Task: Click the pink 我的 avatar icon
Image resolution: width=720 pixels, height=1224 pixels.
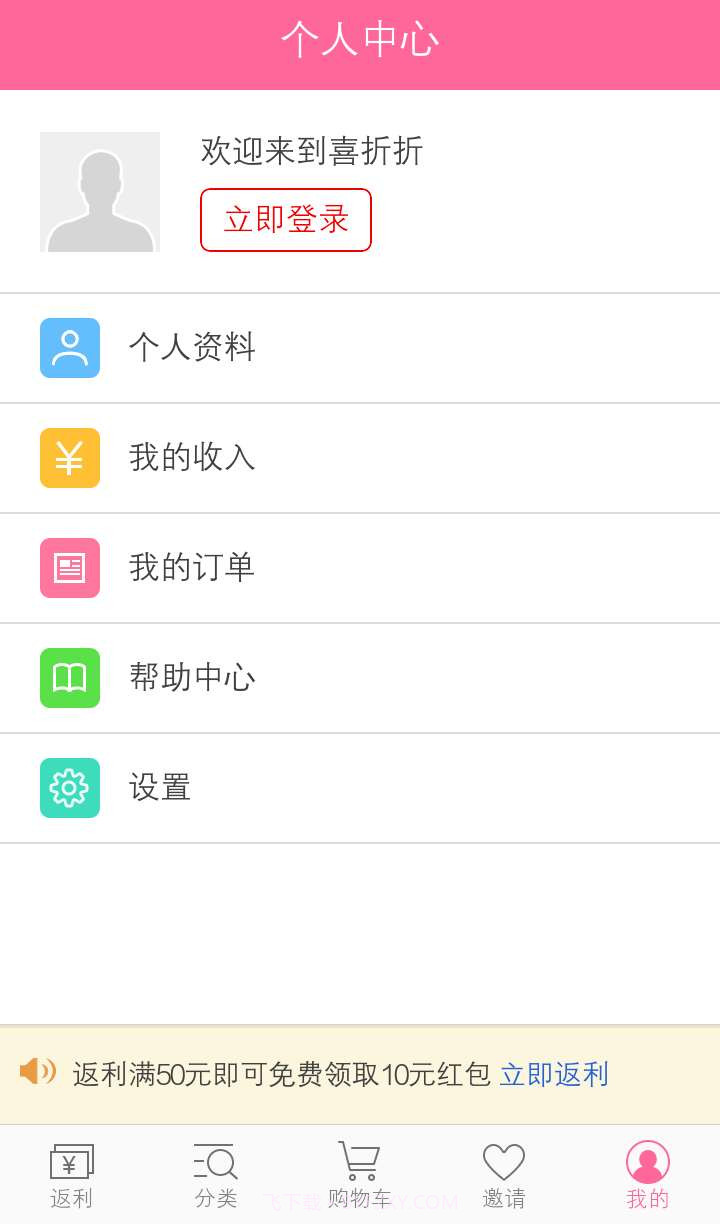Action: click(x=647, y=1161)
